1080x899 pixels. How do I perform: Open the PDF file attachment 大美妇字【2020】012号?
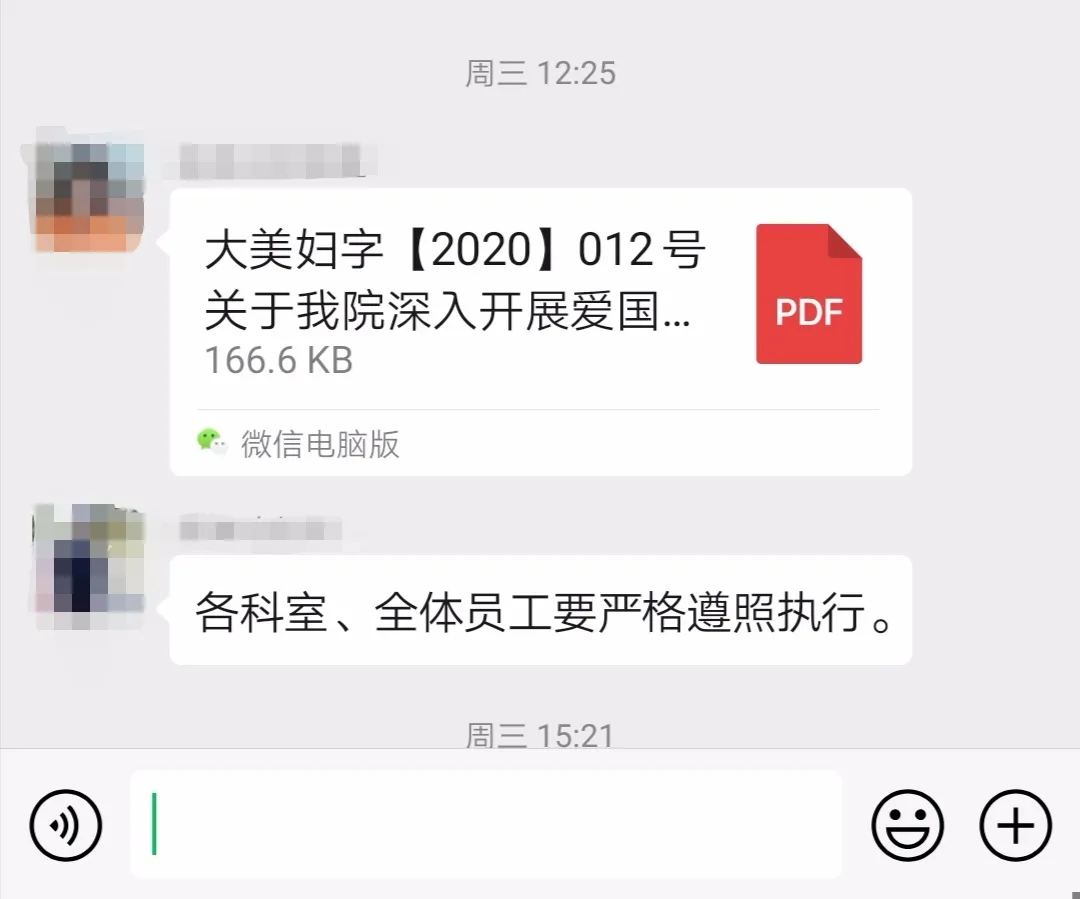pyautogui.click(x=540, y=300)
